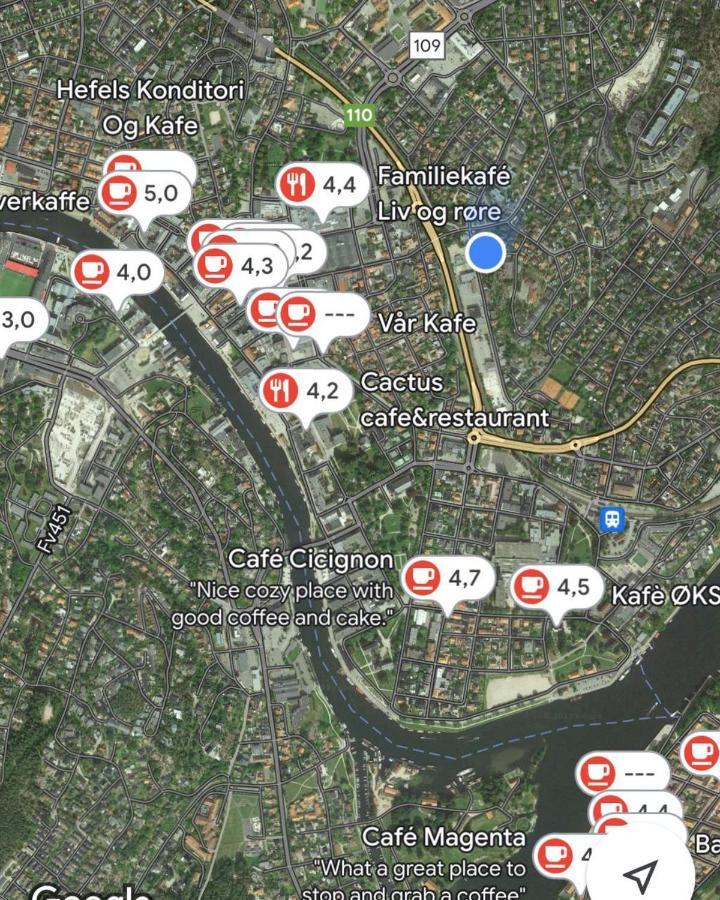Tap the blue current location dot
Screen dimensions: 720x900
click(486, 252)
